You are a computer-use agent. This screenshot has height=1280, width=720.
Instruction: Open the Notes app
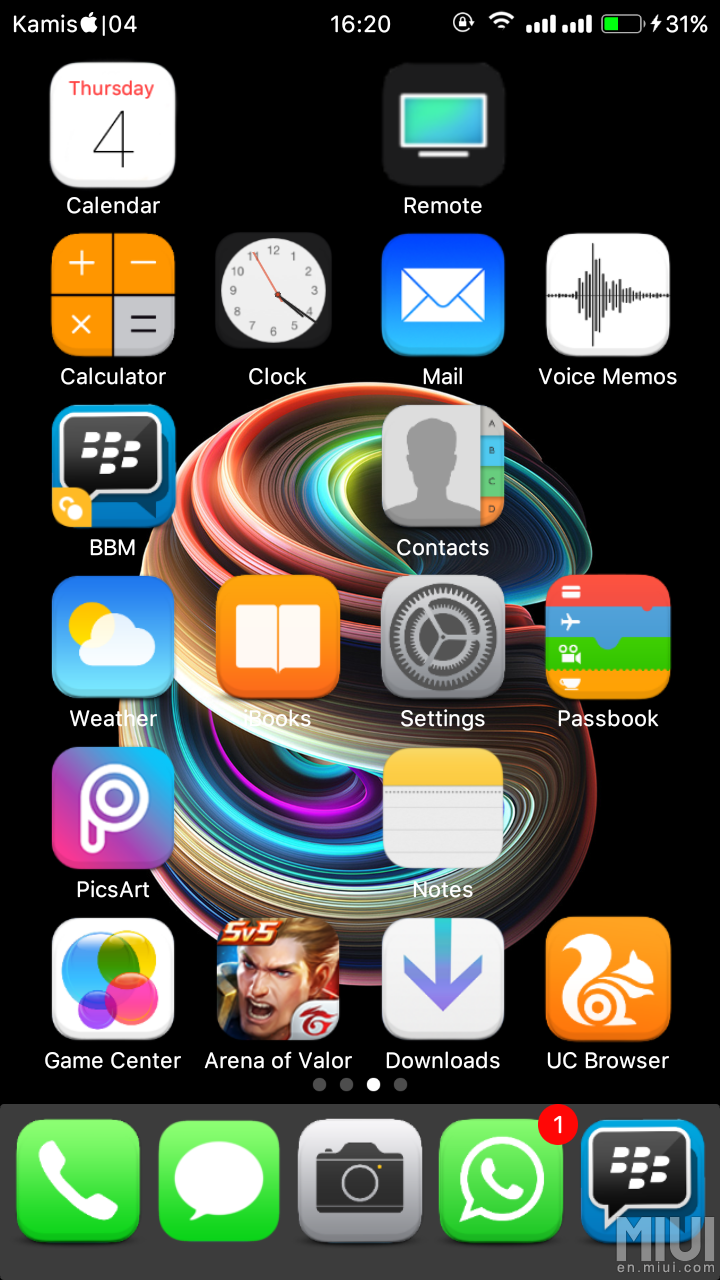[x=443, y=808]
